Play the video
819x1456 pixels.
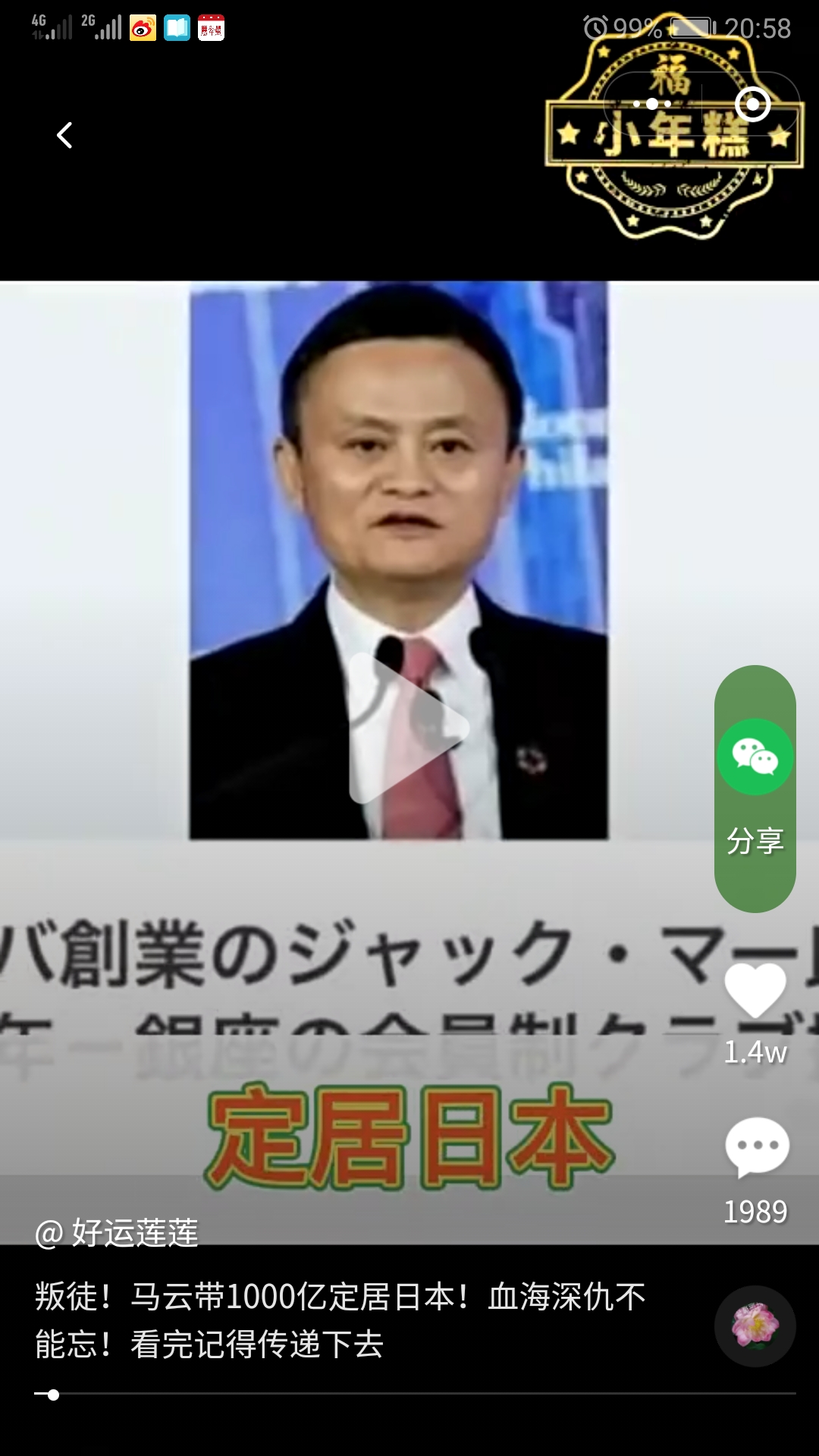[408, 728]
